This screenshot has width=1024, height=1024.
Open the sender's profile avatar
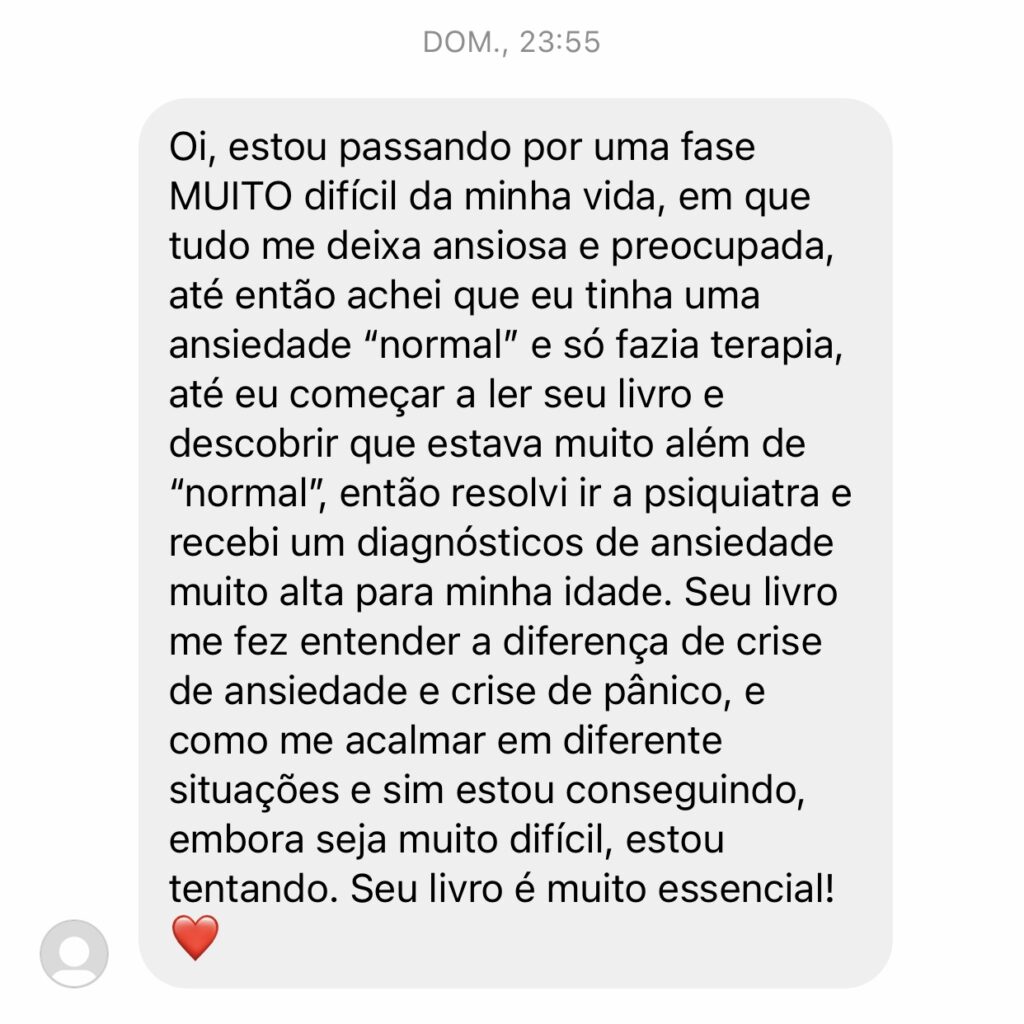pos(74,953)
